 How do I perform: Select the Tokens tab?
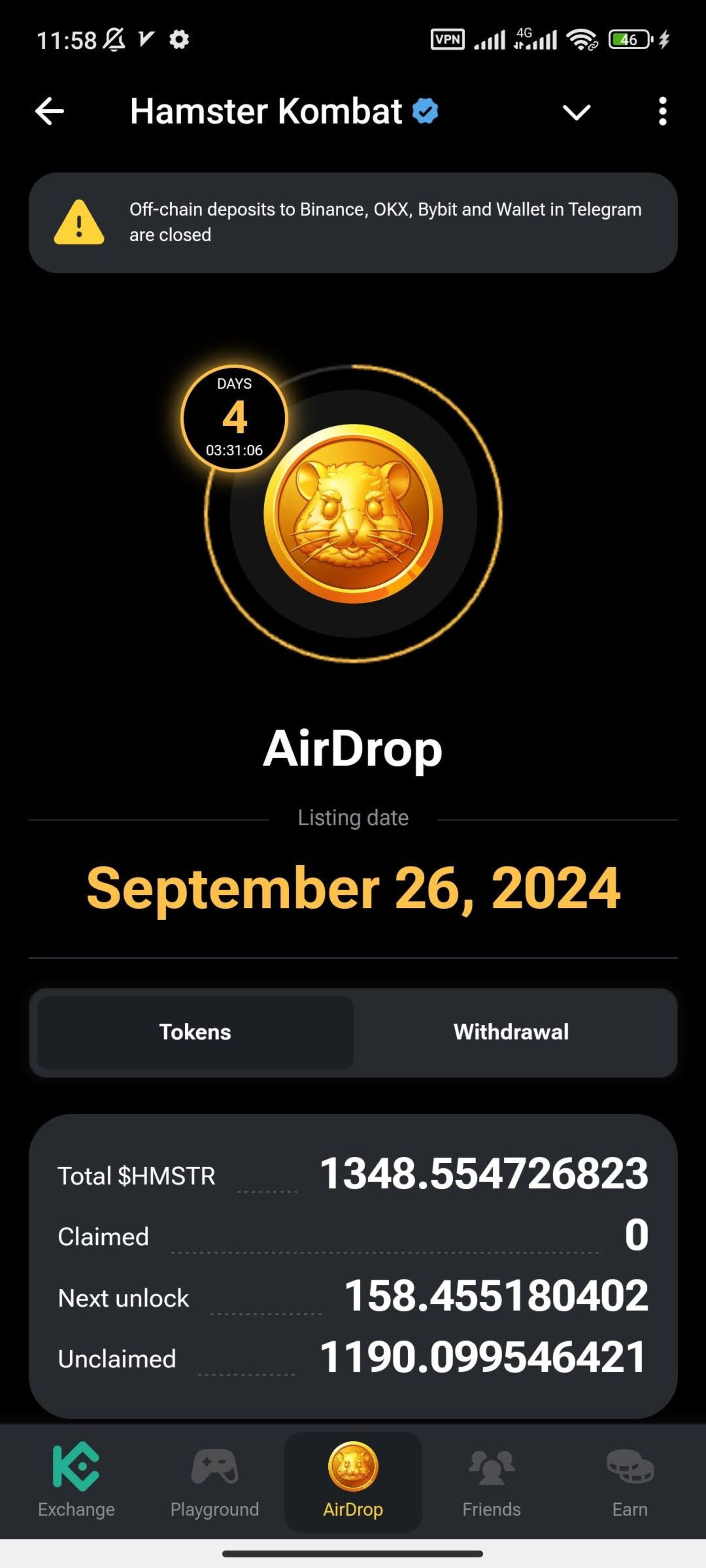pos(196,1032)
